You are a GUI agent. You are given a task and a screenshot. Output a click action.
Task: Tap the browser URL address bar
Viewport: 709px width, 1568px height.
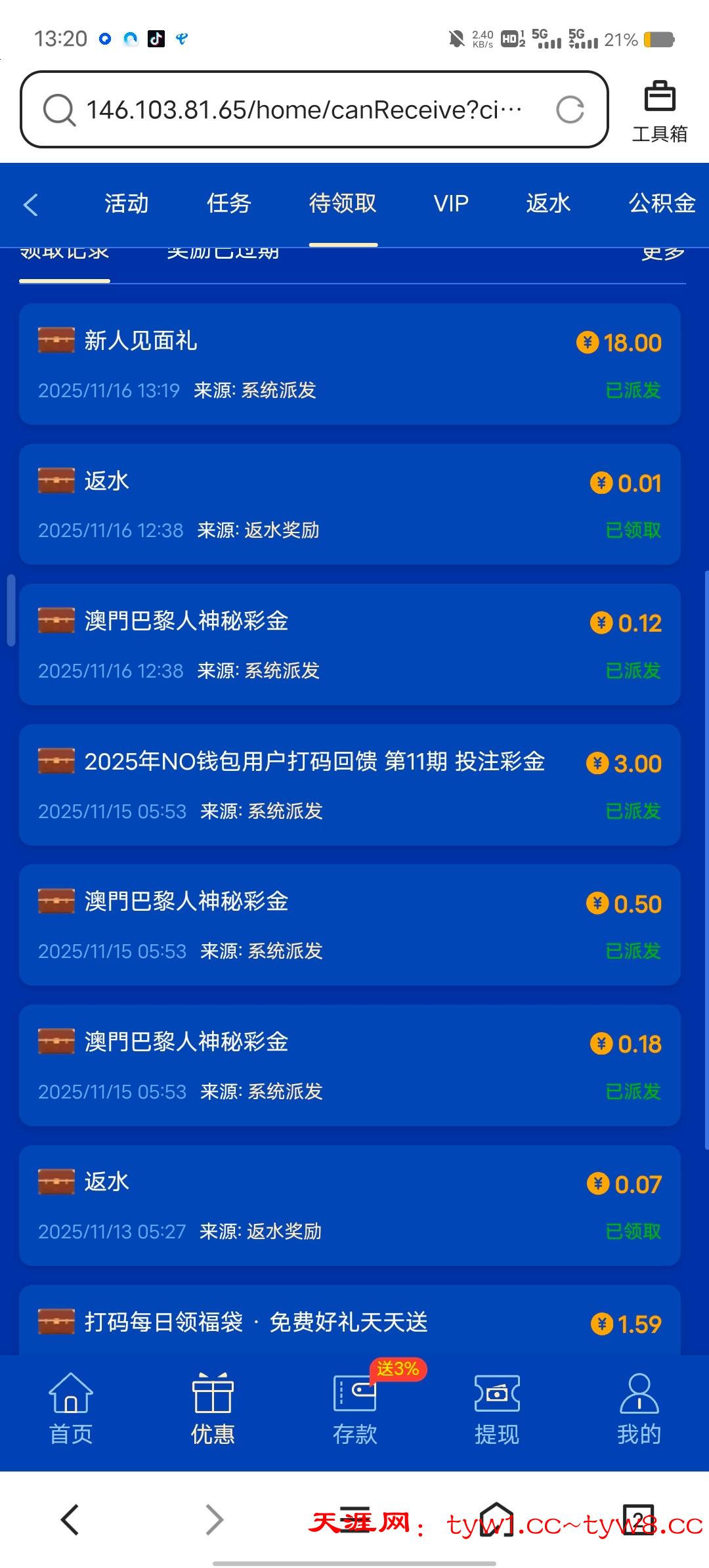(302, 110)
